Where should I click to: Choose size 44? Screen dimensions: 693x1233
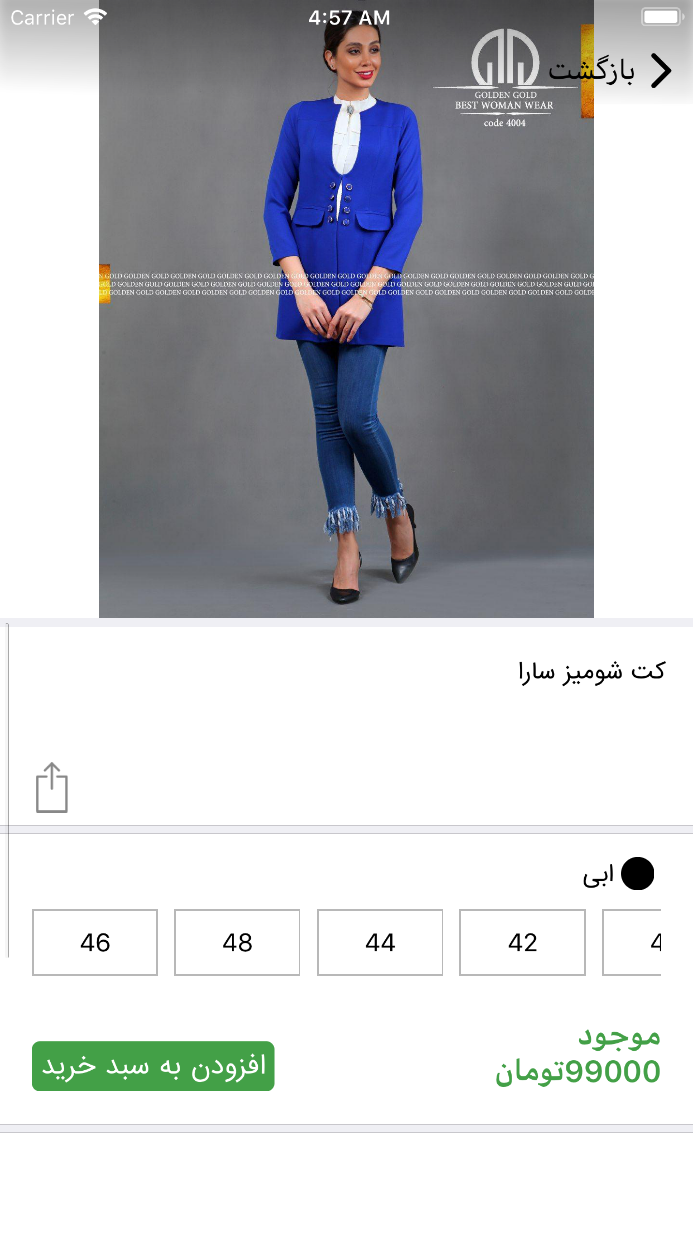point(380,942)
